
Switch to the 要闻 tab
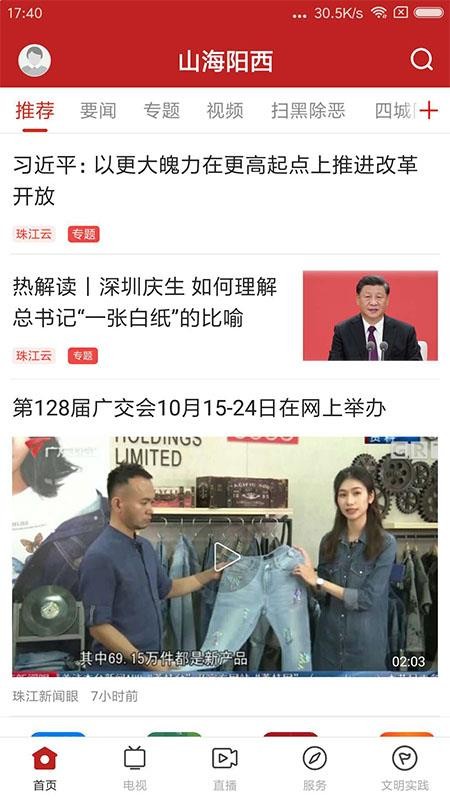pos(98,111)
